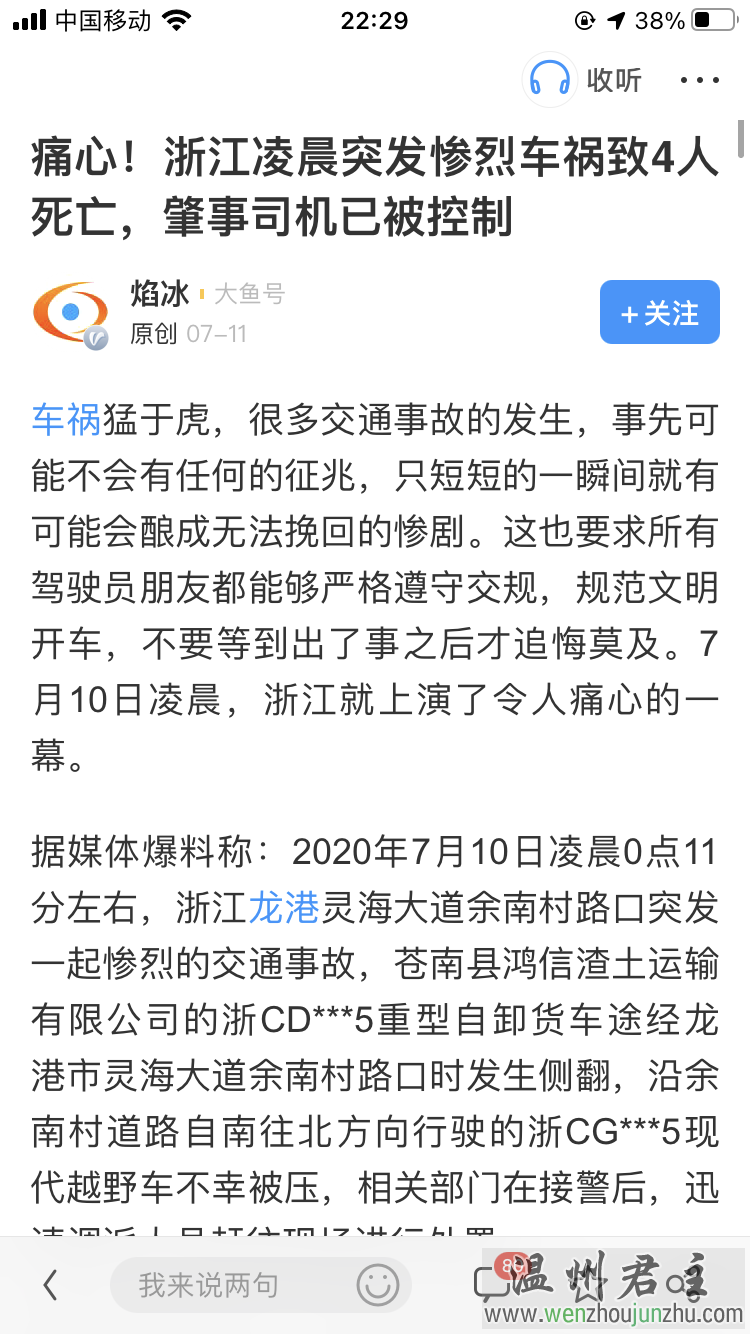
Task: Go back using the bottom arrow
Action: [50, 1285]
